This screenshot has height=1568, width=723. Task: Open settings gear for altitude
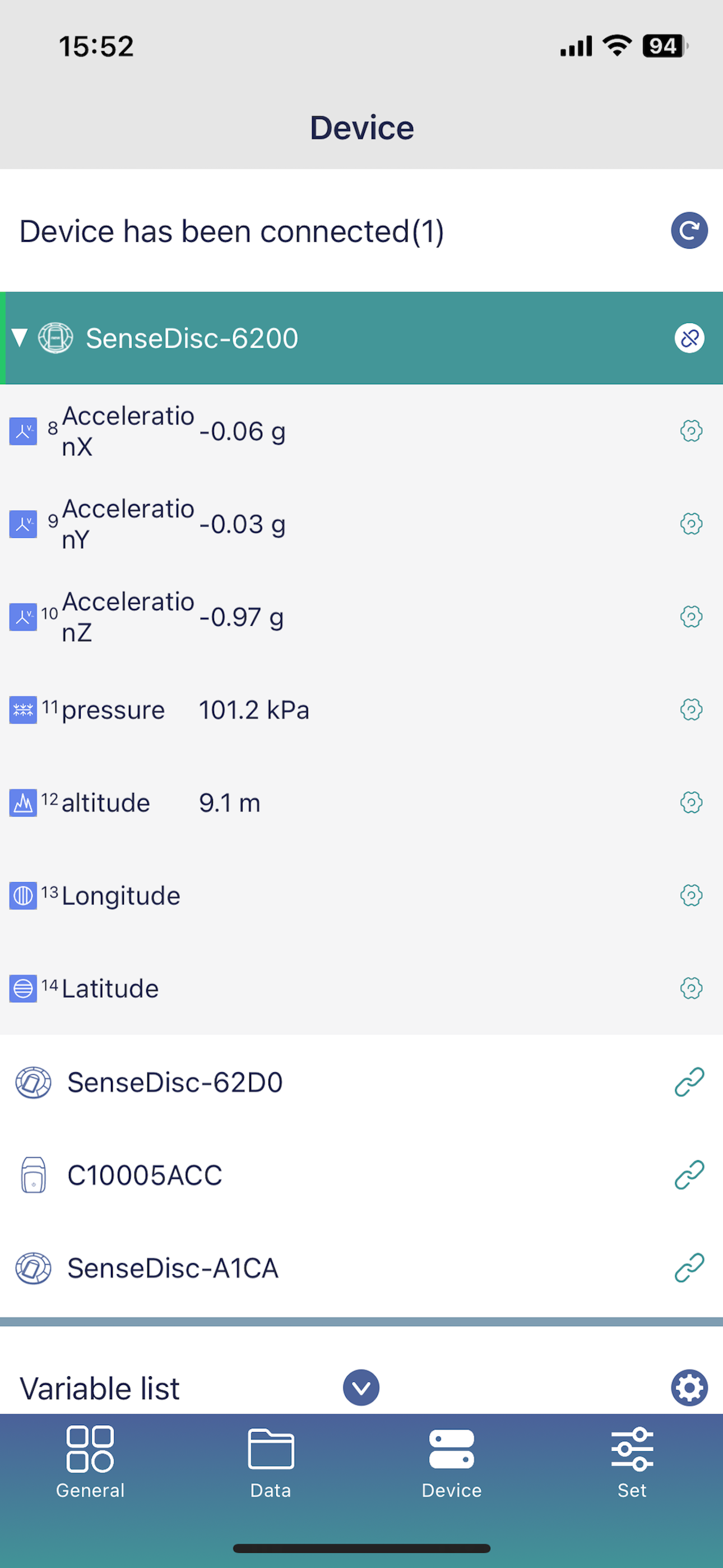[692, 803]
